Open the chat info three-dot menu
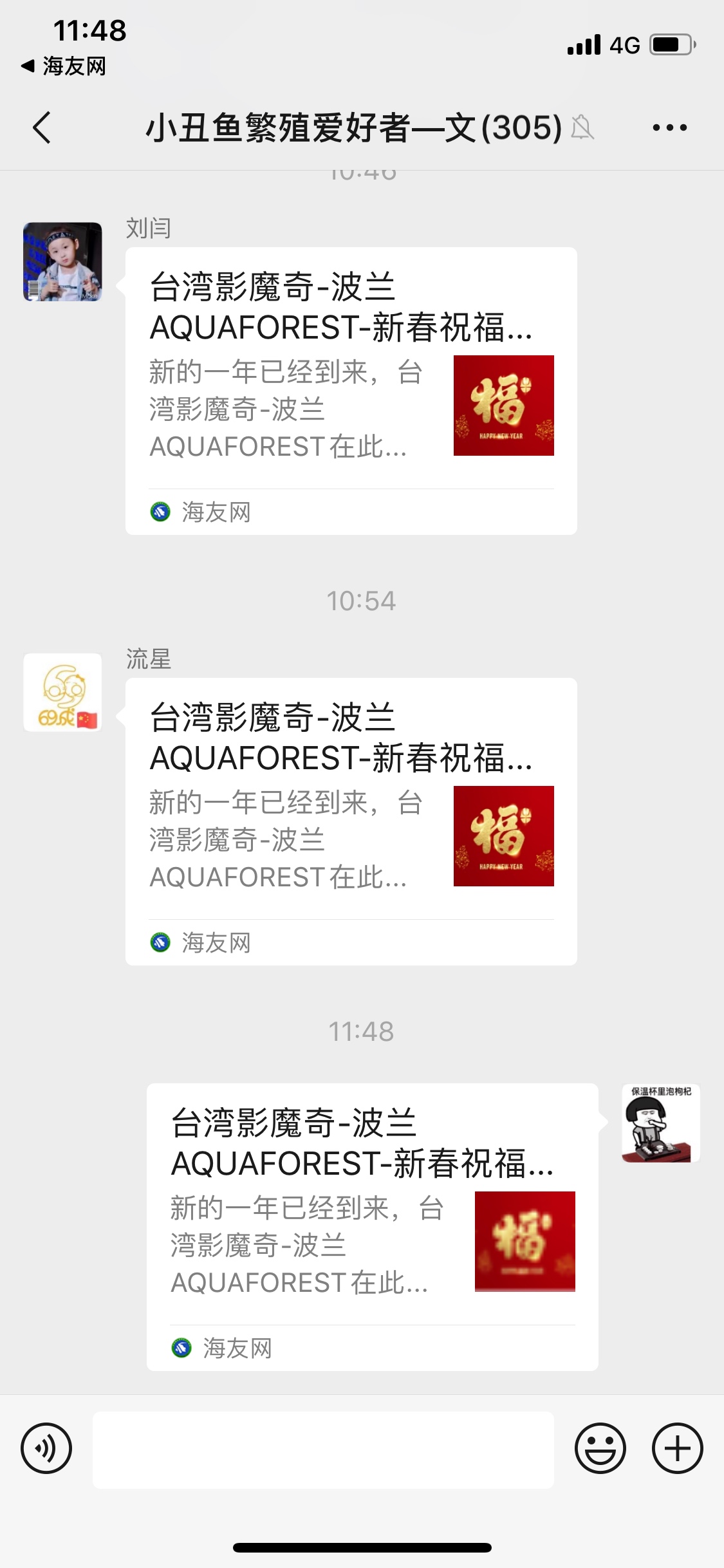The image size is (724, 1568). point(669,127)
